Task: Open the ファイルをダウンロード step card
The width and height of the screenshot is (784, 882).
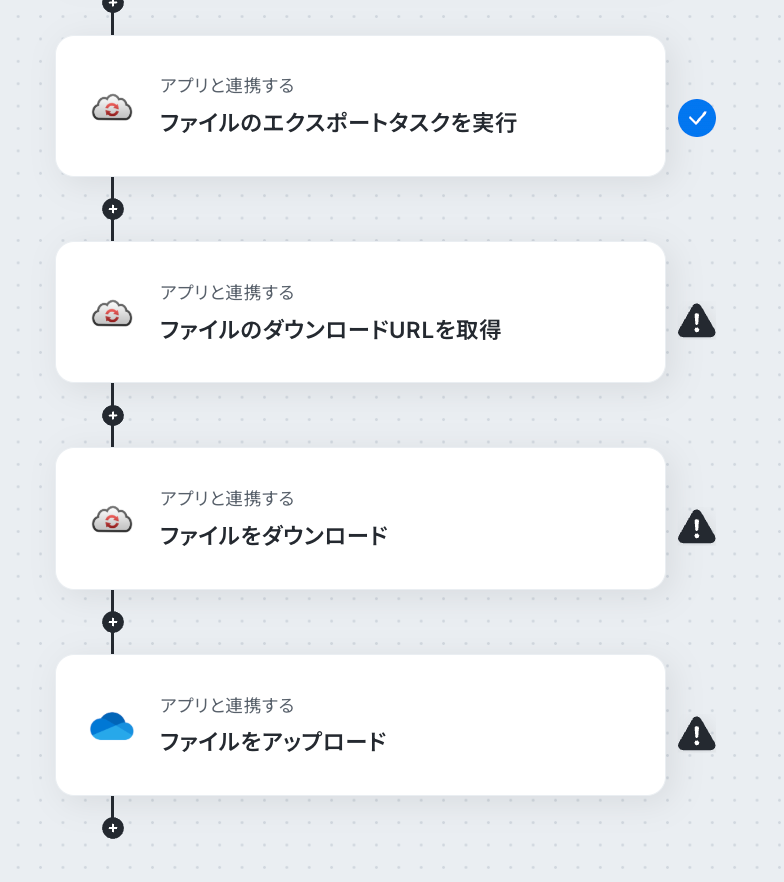Action: coord(361,519)
